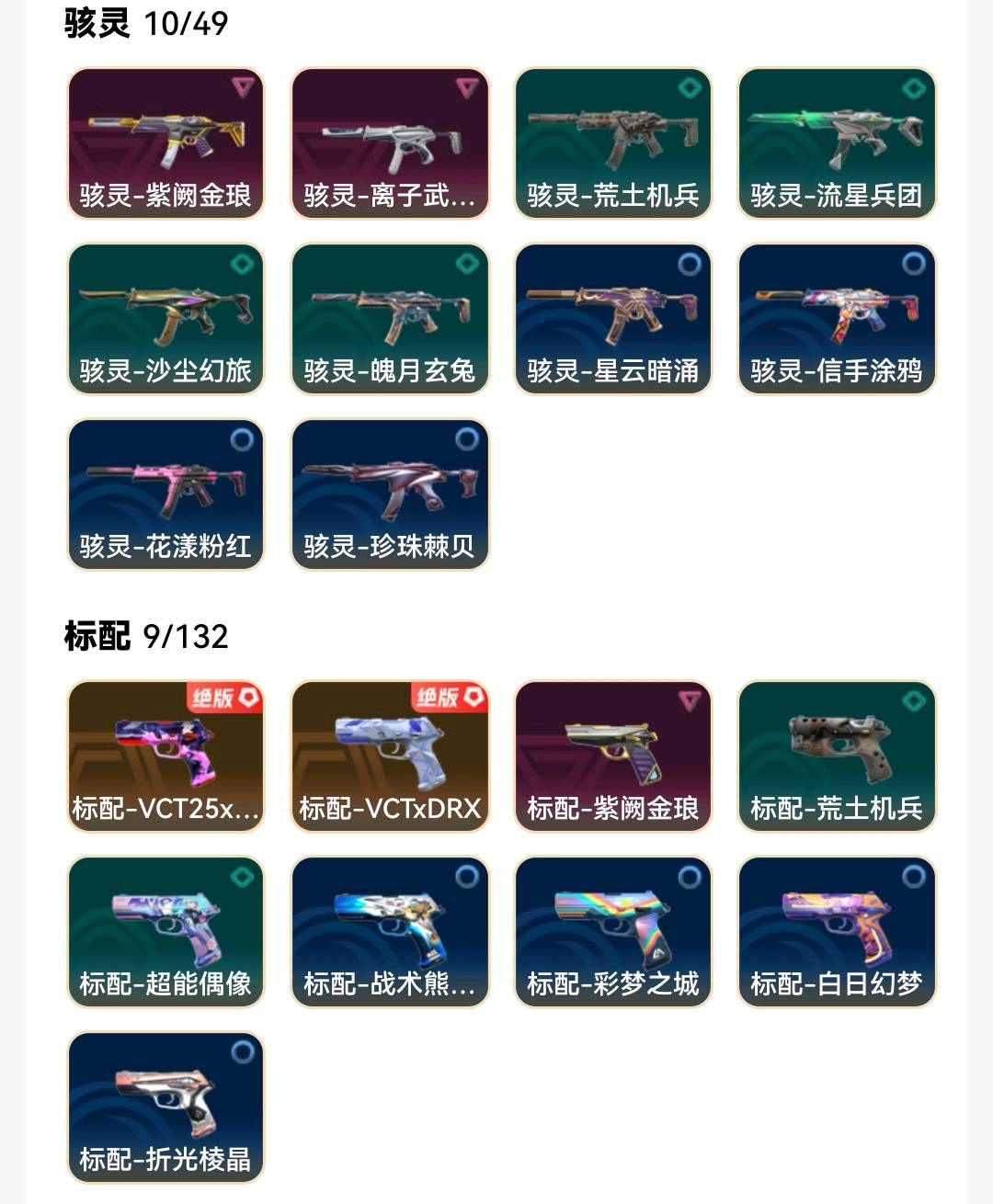The image size is (993, 1204).
Task: Tap the 骇灵-沙尘幻旅 skin tile
Action: click(x=165, y=319)
